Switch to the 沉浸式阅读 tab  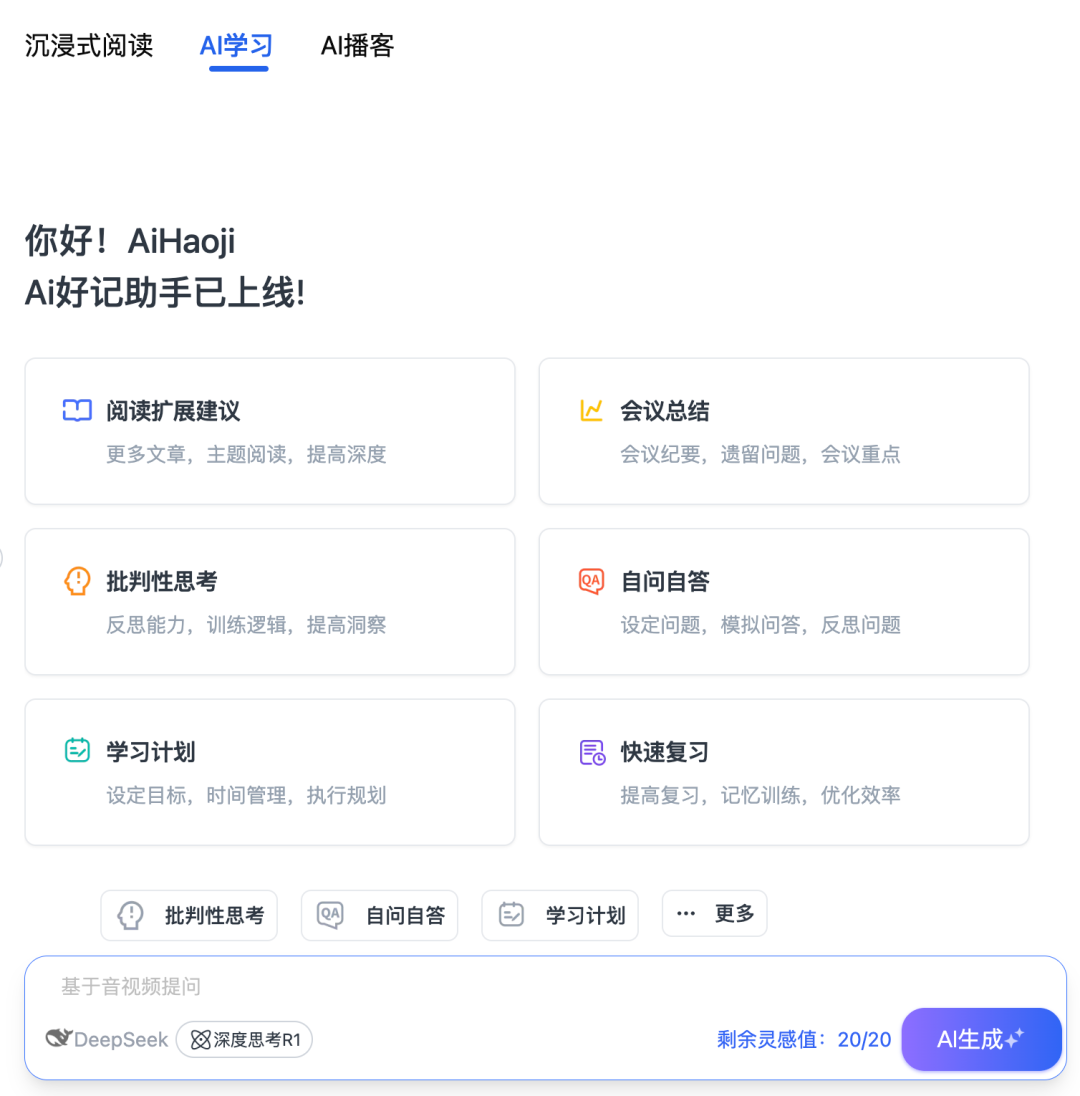pyautogui.click(x=89, y=46)
